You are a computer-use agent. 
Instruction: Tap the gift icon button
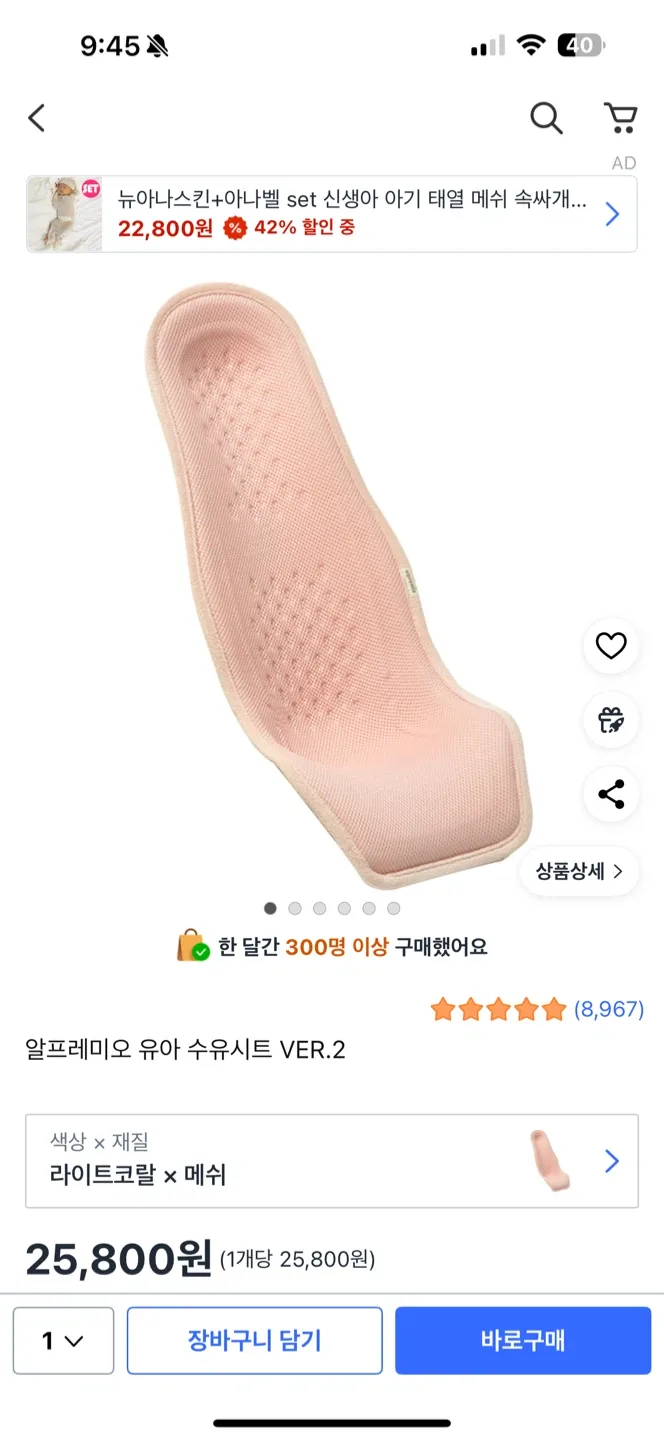point(611,720)
